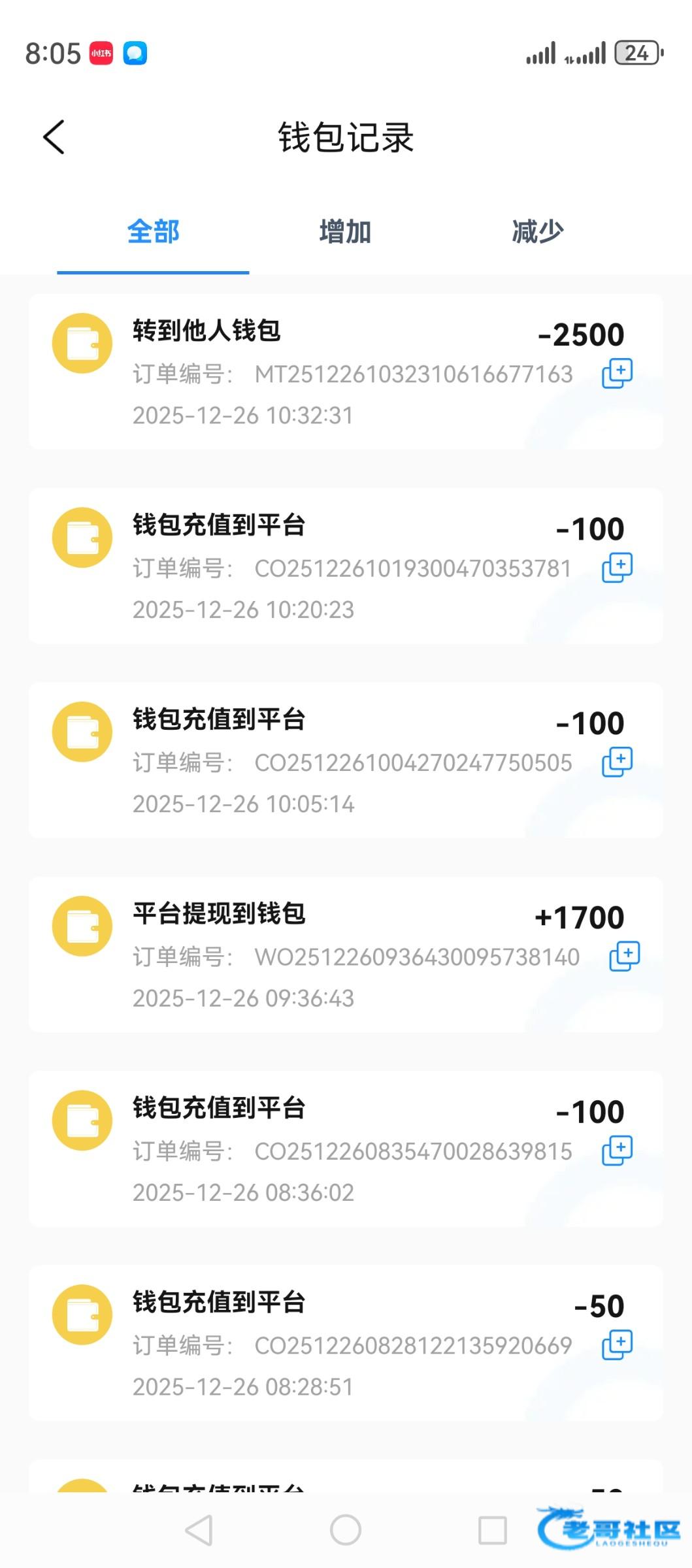
Task: Switch to the 减少 tab
Action: coord(537,232)
